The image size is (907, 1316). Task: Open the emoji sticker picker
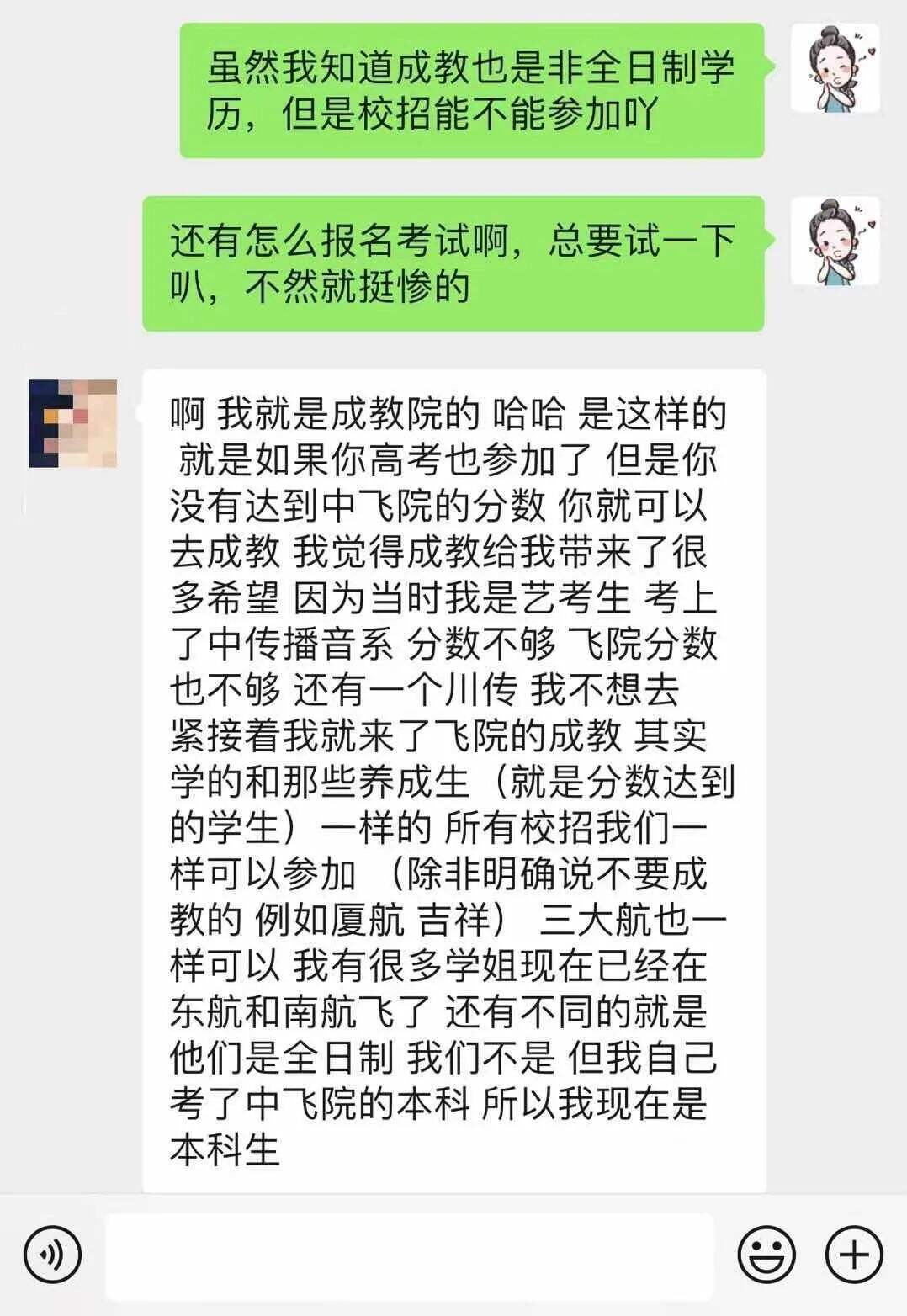click(766, 1255)
